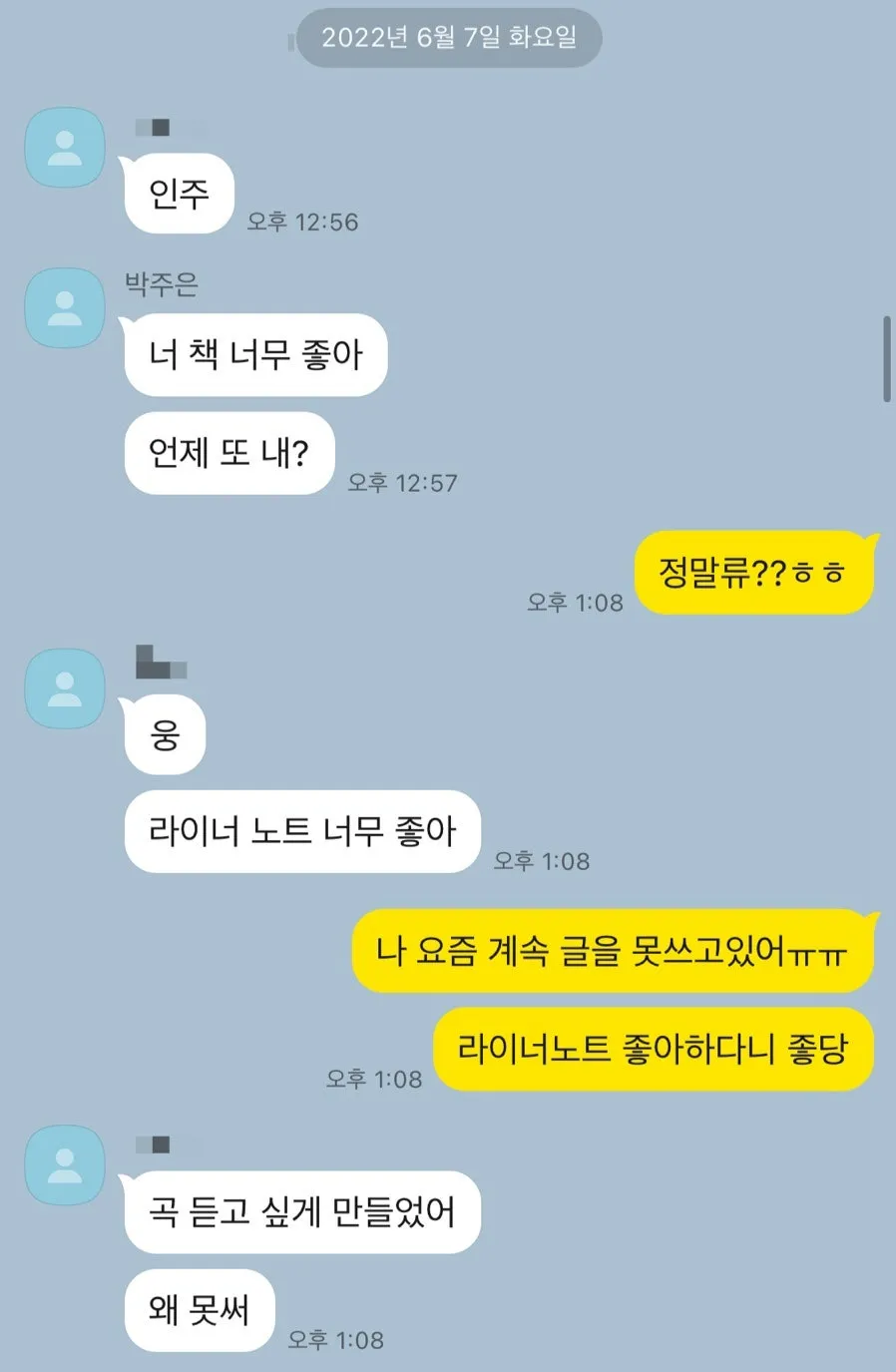The image size is (896, 1372).
Task: Open 박주은's profile picture
Action: [x=65, y=307]
